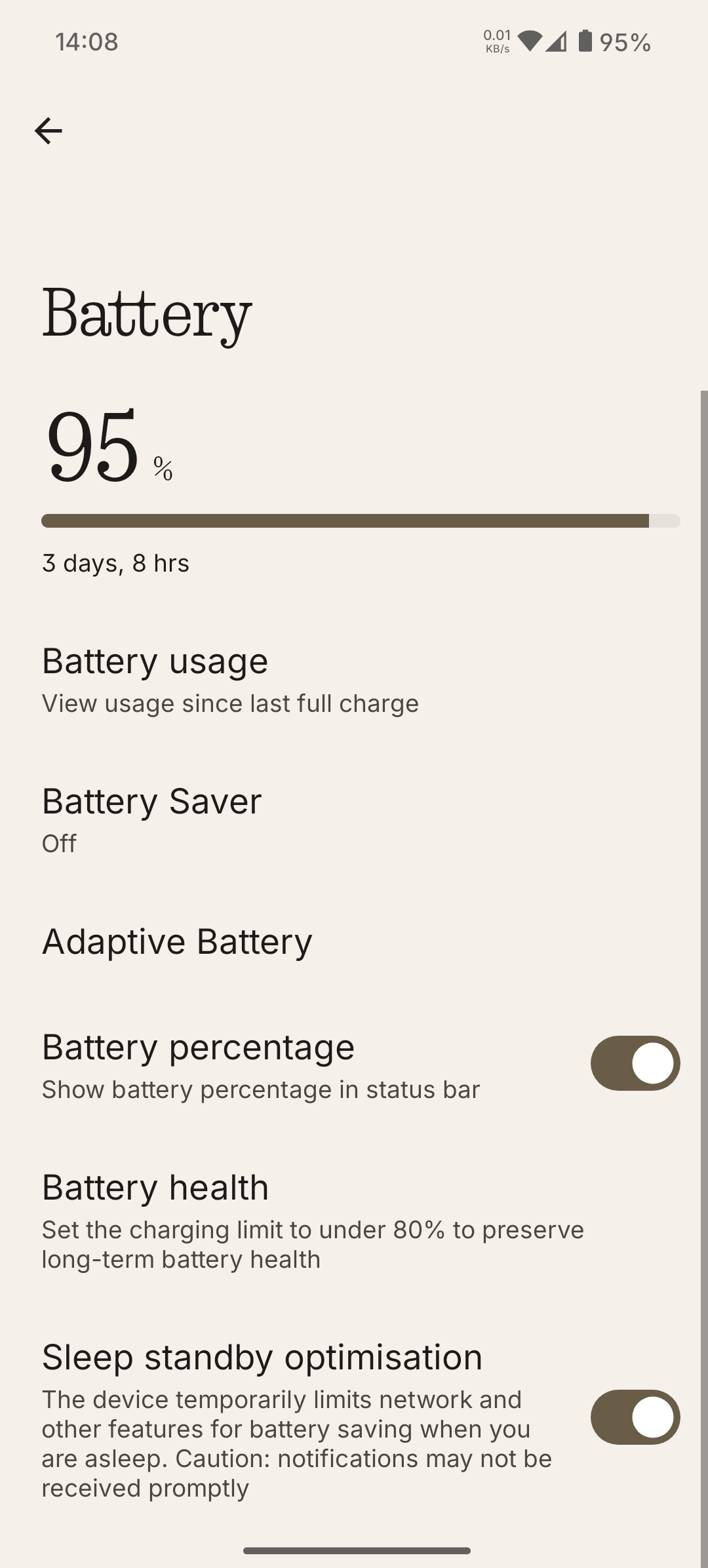
Task: Disable the Sleep standby optimisation switch
Action: (635, 1417)
